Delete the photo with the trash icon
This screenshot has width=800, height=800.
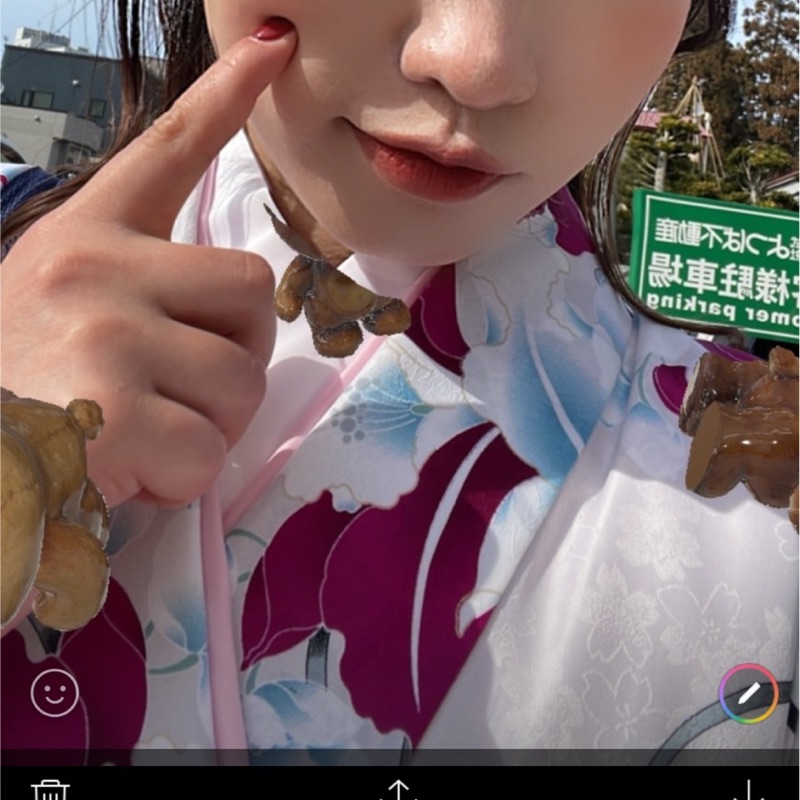point(50,791)
